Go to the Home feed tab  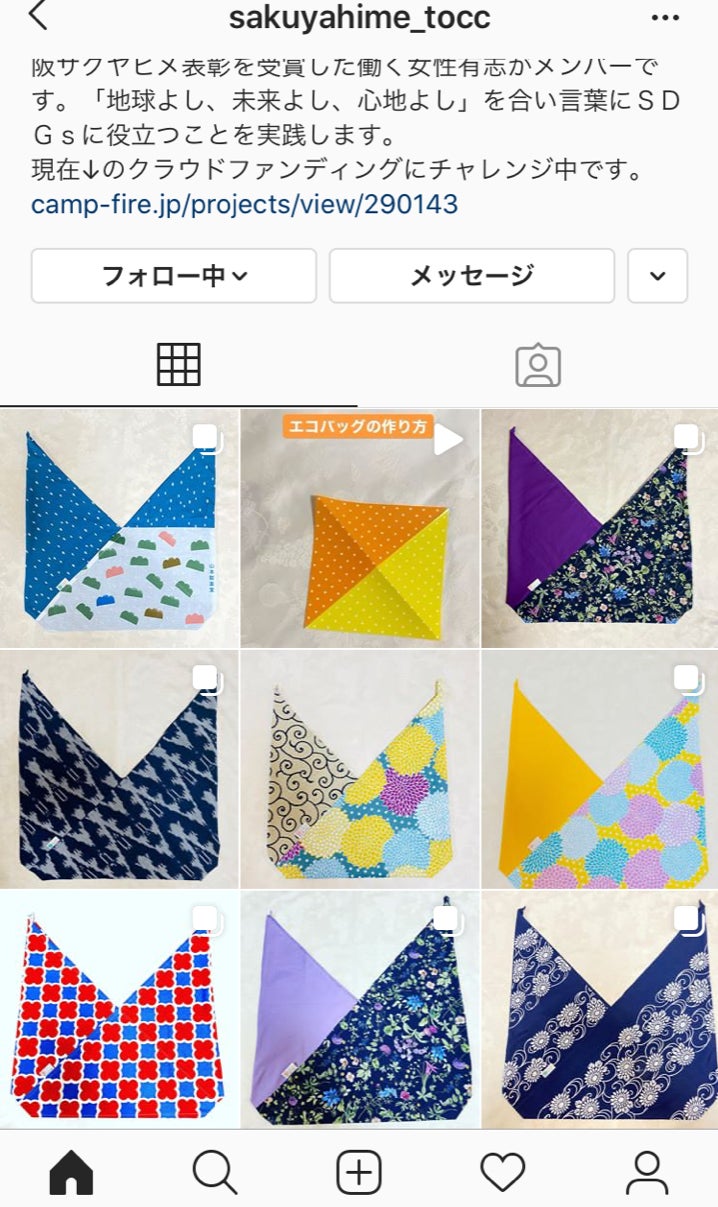coord(71,1171)
